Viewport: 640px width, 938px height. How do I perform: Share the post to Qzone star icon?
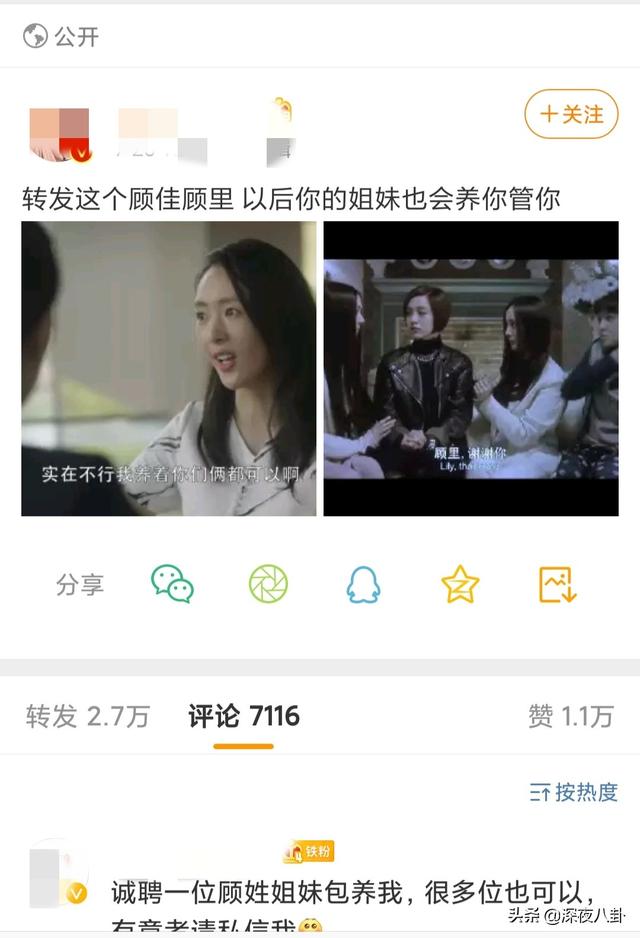pyautogui.click(x=460, y=584)
